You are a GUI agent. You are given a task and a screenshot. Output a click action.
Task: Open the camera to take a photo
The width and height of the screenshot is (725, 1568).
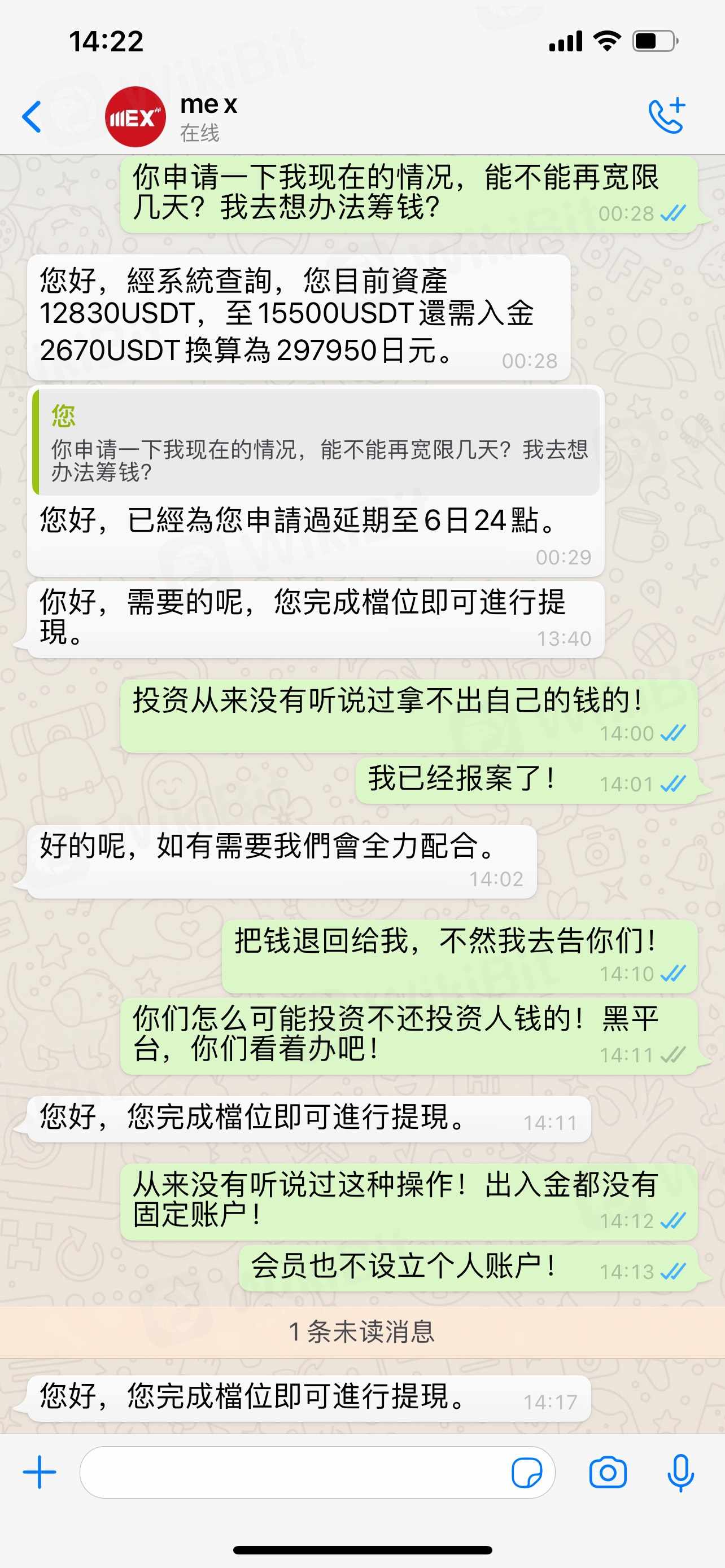[x=608, y=1473]
